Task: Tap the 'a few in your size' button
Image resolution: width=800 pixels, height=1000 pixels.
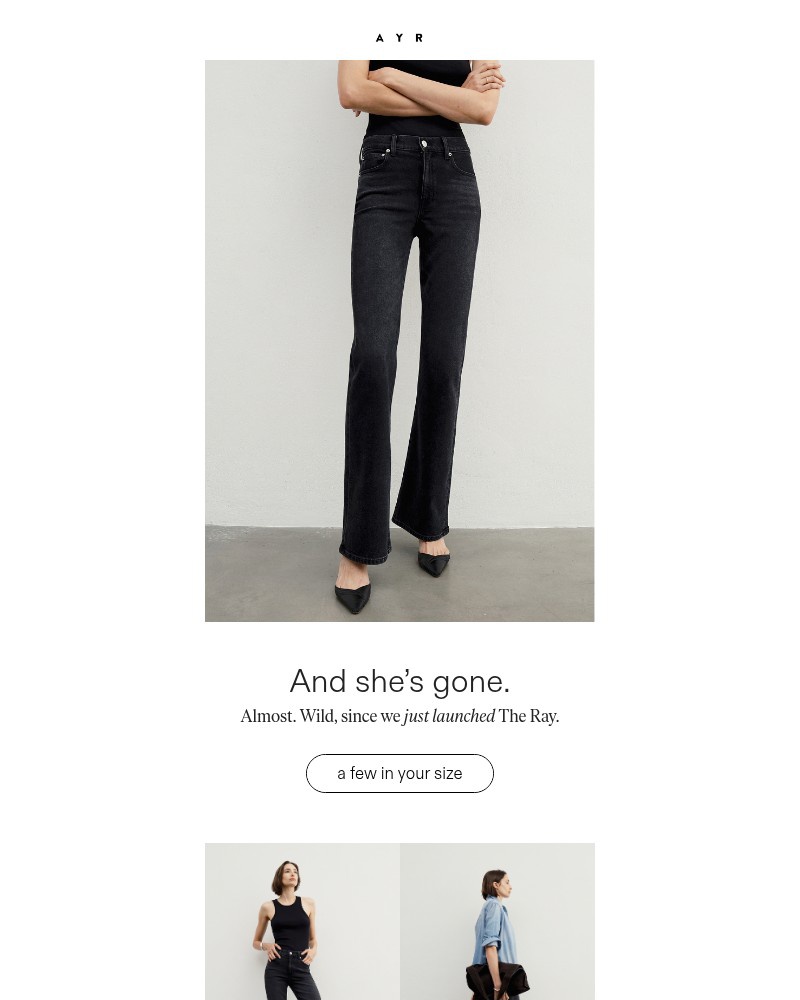Action: [x=399, y=773]
